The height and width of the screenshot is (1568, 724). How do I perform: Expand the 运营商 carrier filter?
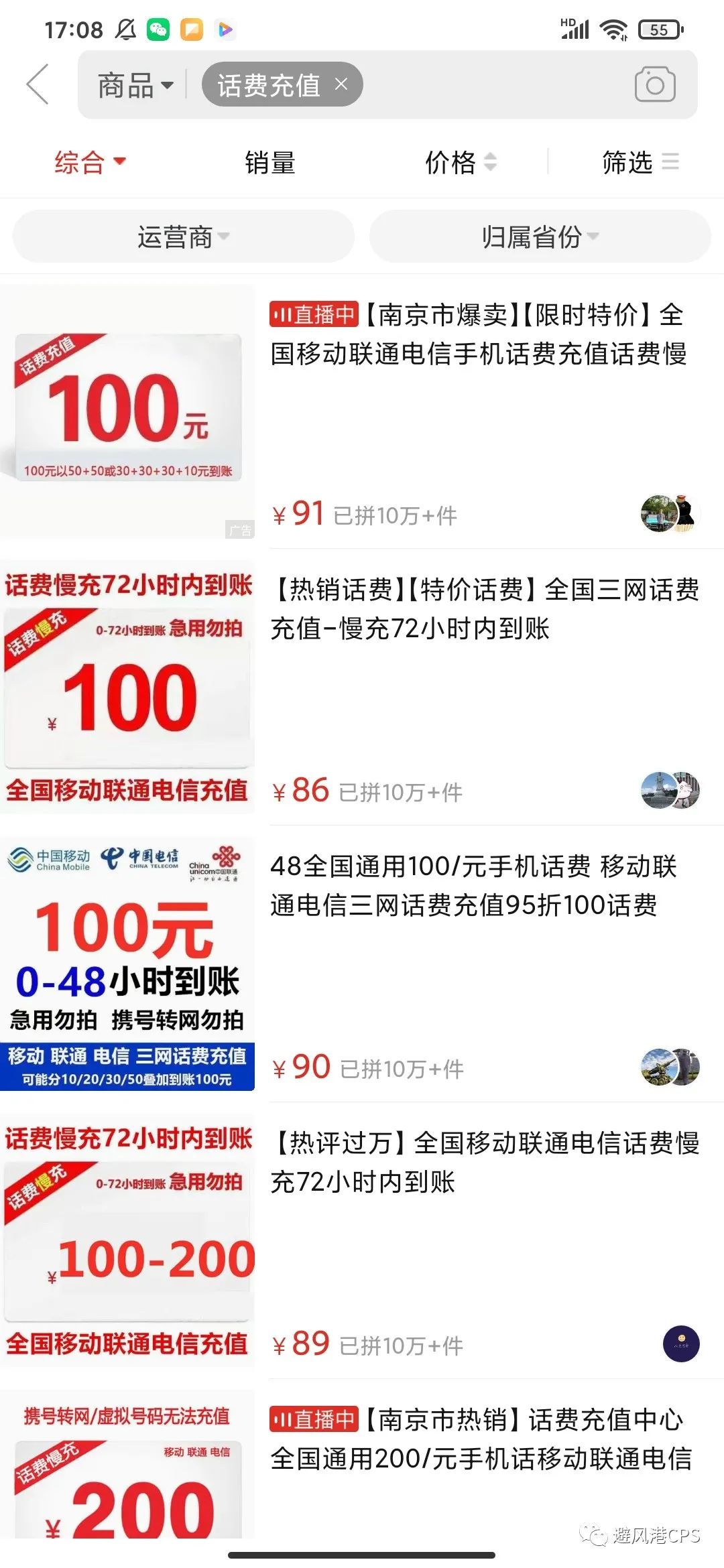tap(181, 237)
